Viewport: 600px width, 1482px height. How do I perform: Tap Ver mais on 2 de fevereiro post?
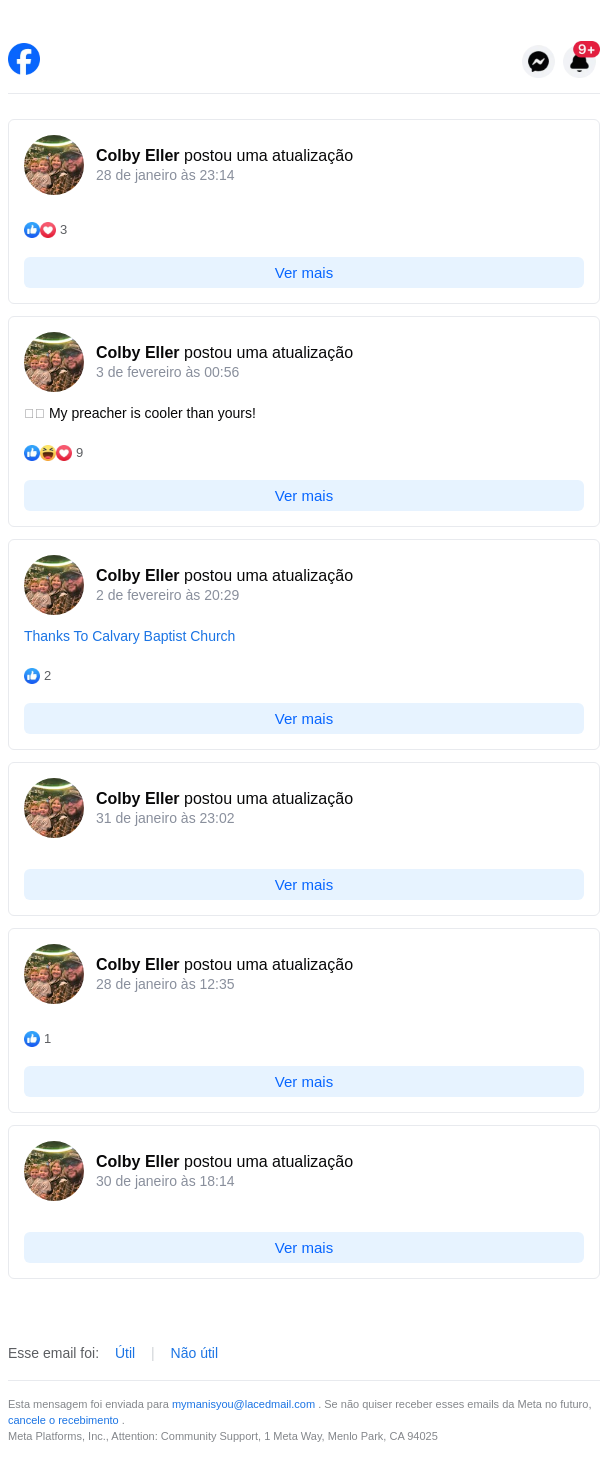pyautogui.click(x=304, y=718)
